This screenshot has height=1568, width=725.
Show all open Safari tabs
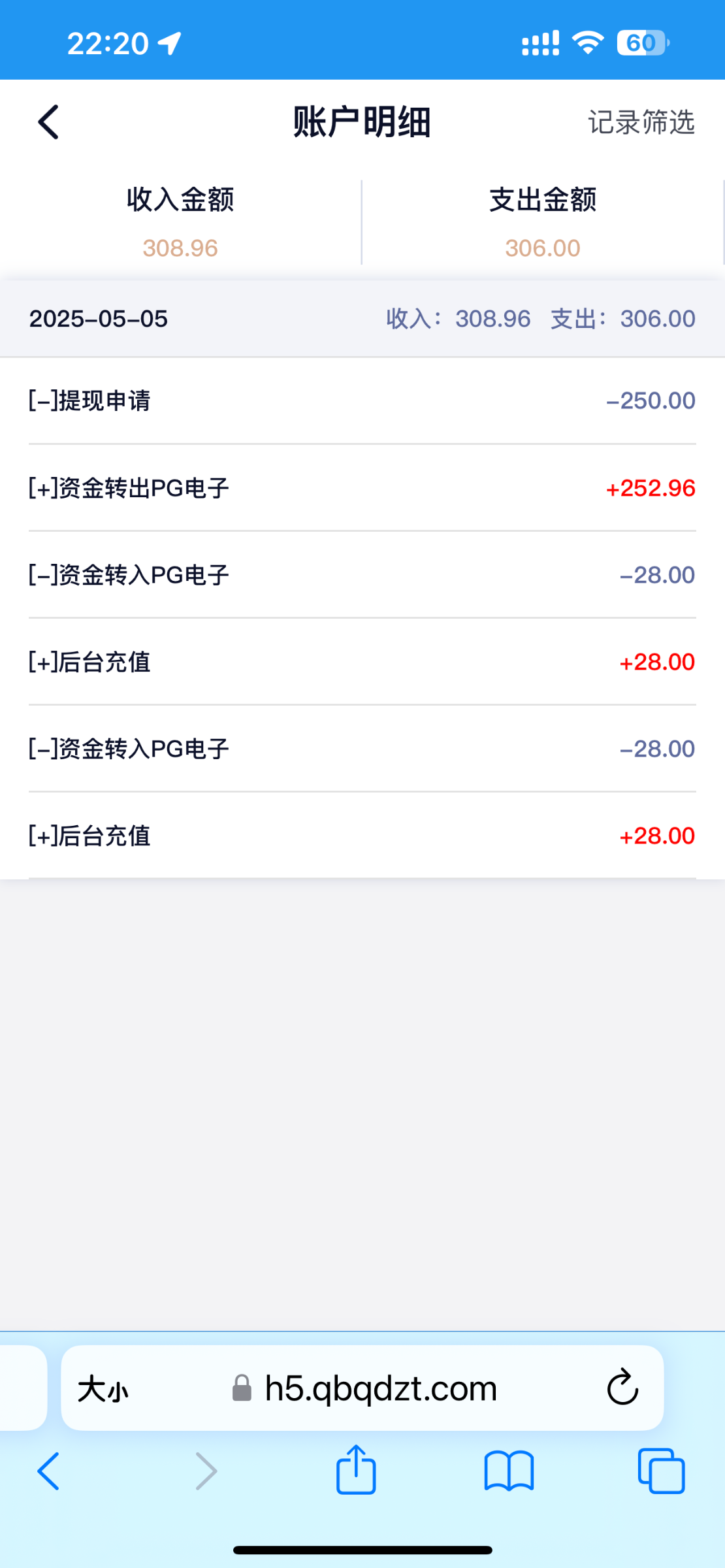661,1471
